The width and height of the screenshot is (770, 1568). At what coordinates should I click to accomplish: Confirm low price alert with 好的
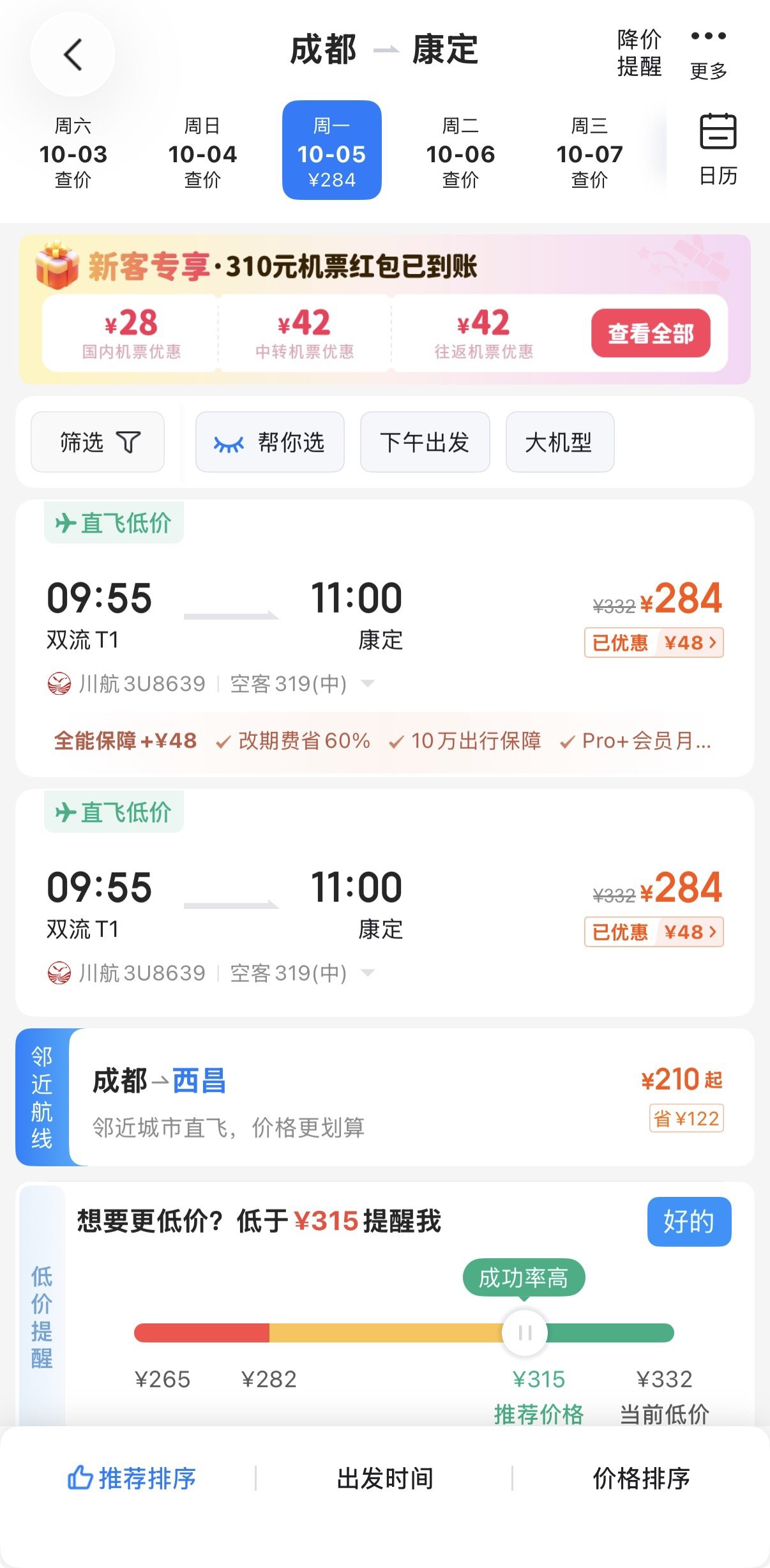[689, 1221]
